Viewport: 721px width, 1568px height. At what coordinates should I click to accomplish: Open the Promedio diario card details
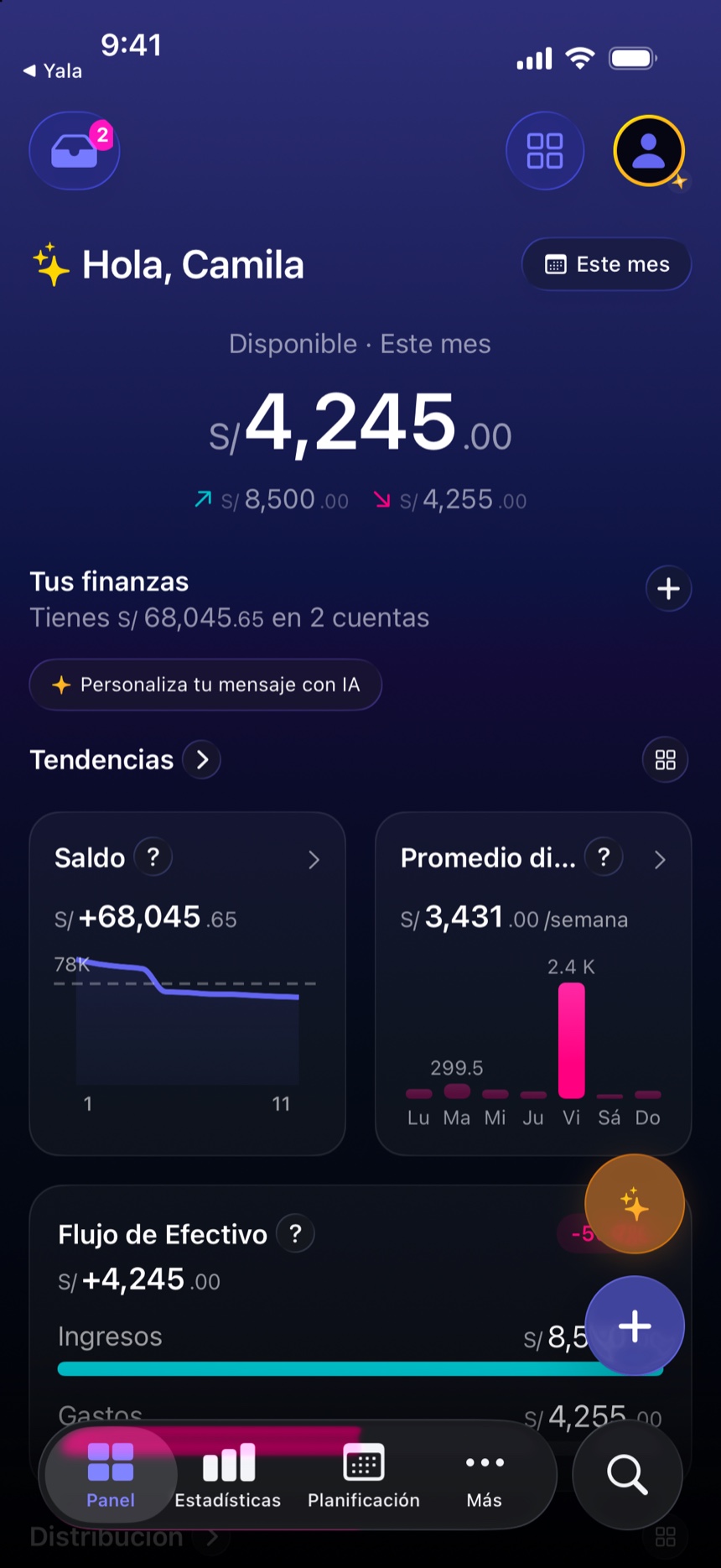pyautogui.click(x=533, y=983)
